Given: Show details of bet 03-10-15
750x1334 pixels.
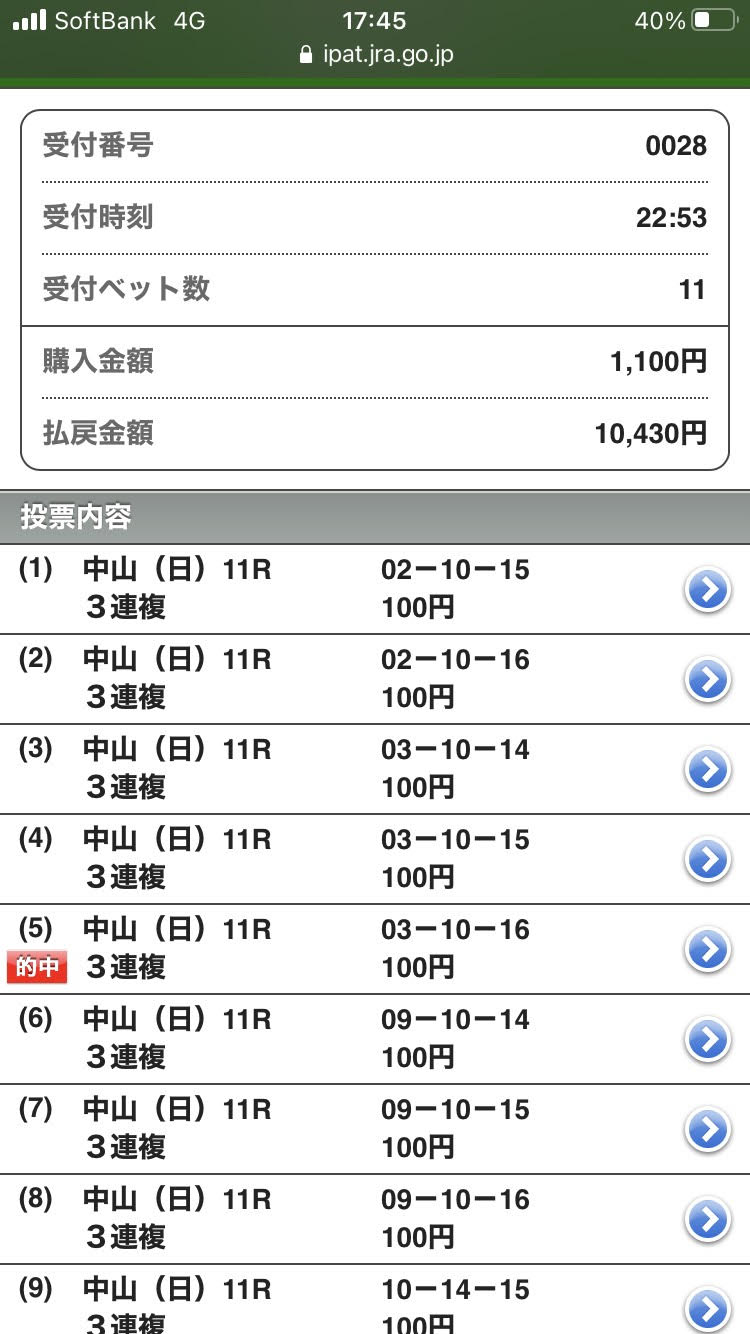Looking at the screenshot, I should point(707,860).
